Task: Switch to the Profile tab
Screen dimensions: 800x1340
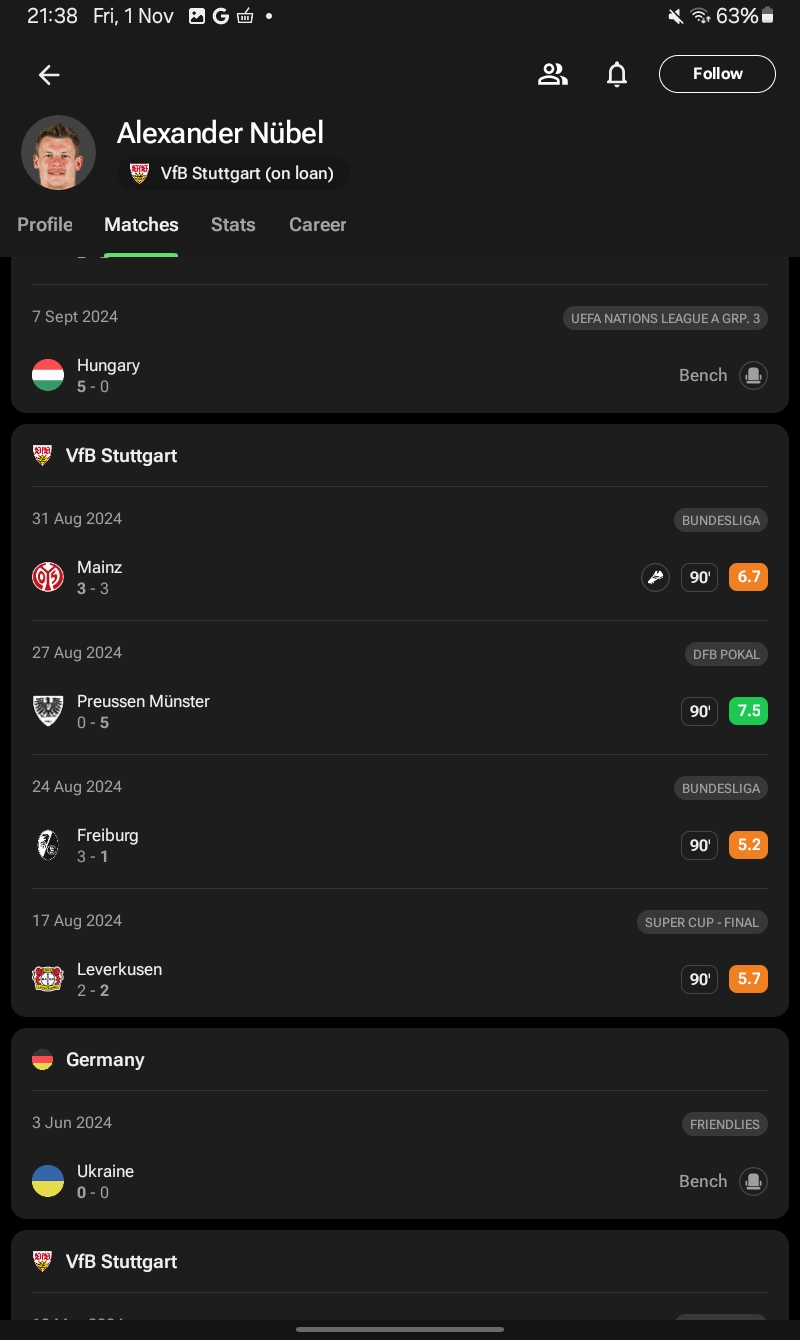Action: tap(45, 225)
